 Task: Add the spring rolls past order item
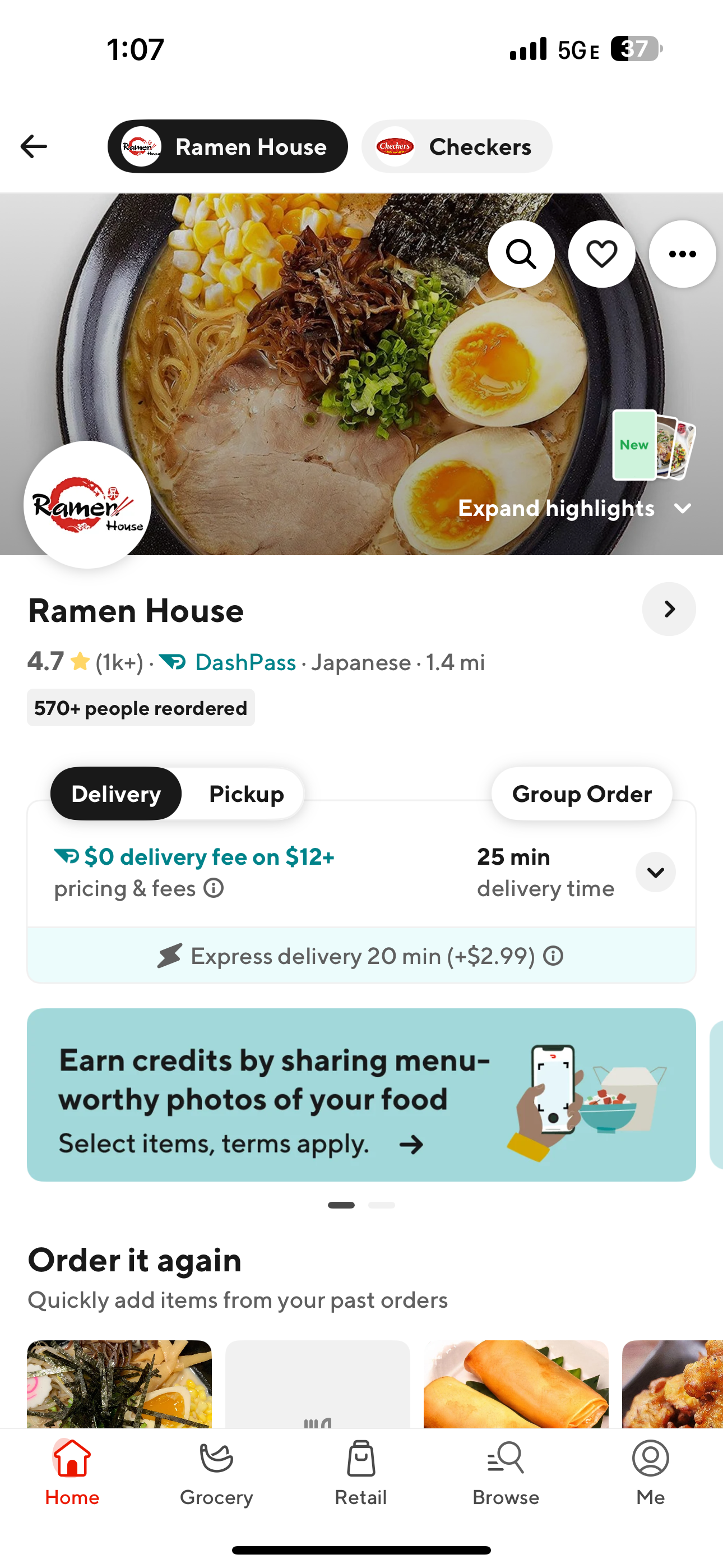(516, 1384)
